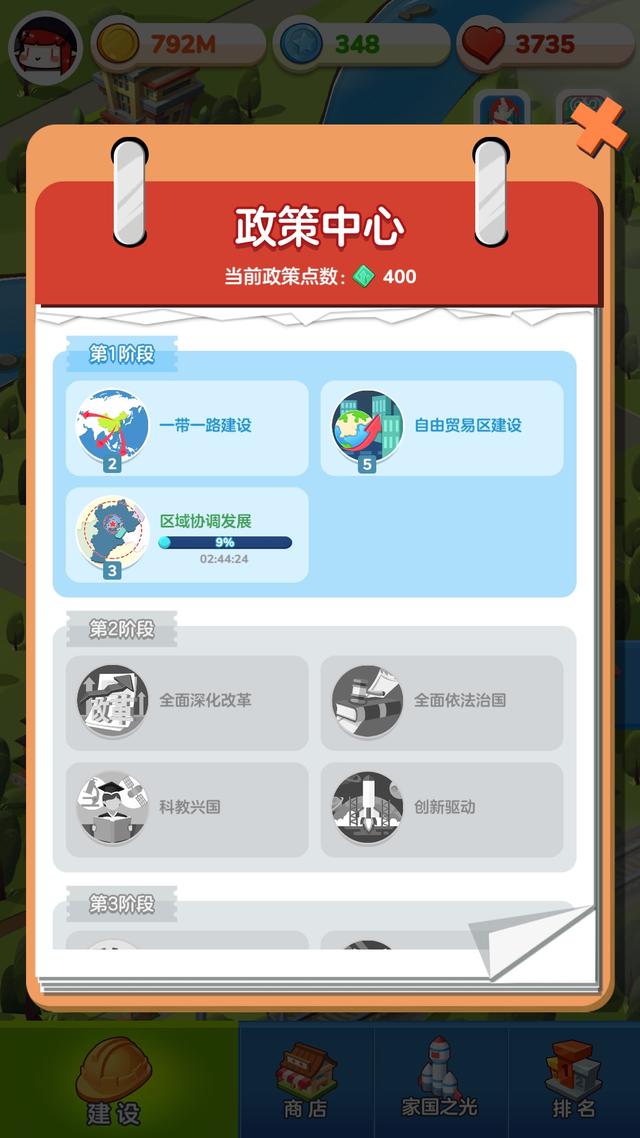Screen dimensions: 640x1138
Task: Switch to the 商店 tab
Action: [x=306, y=1082]
